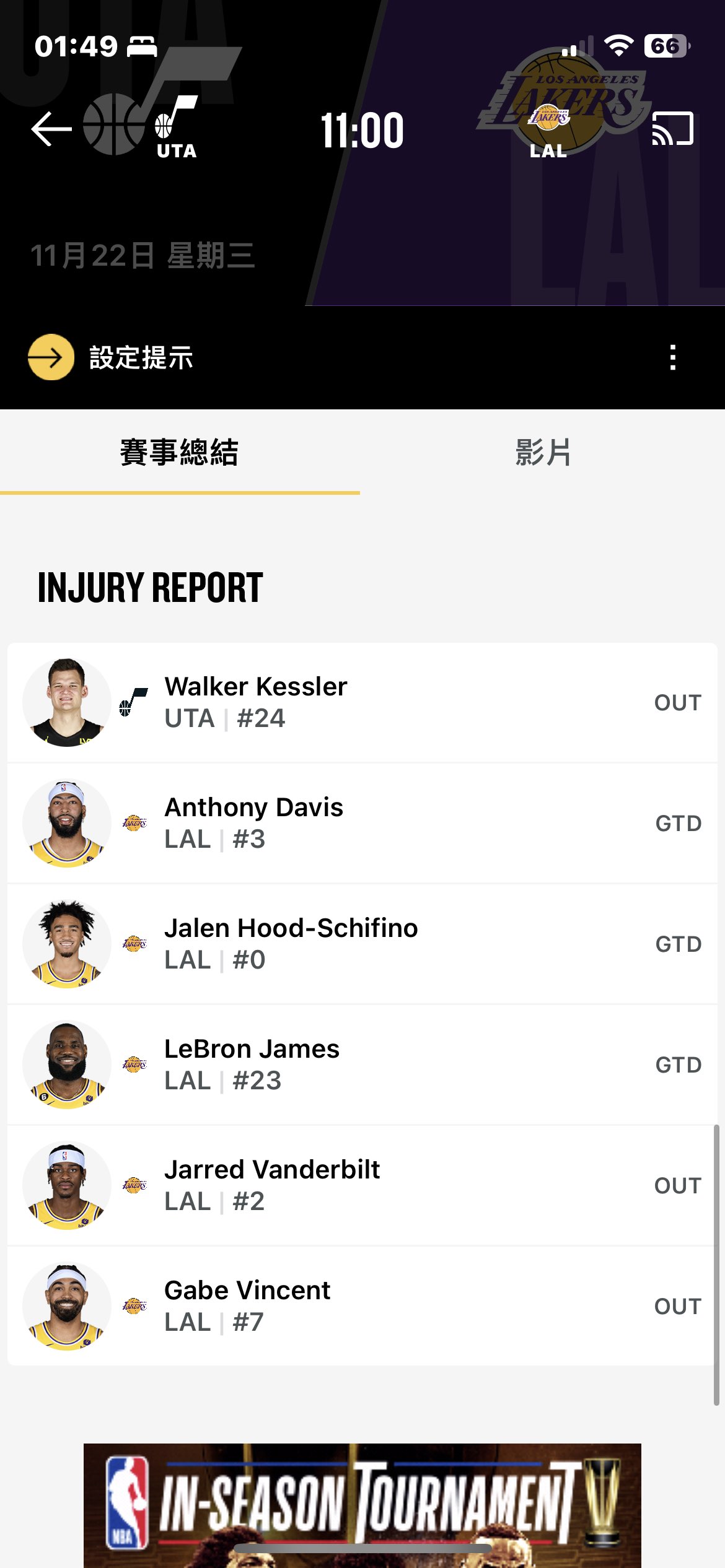The image size is (725, 1568).
Task: View Jarred Vanderbilt's injury entry
Action: (362, 1185)
